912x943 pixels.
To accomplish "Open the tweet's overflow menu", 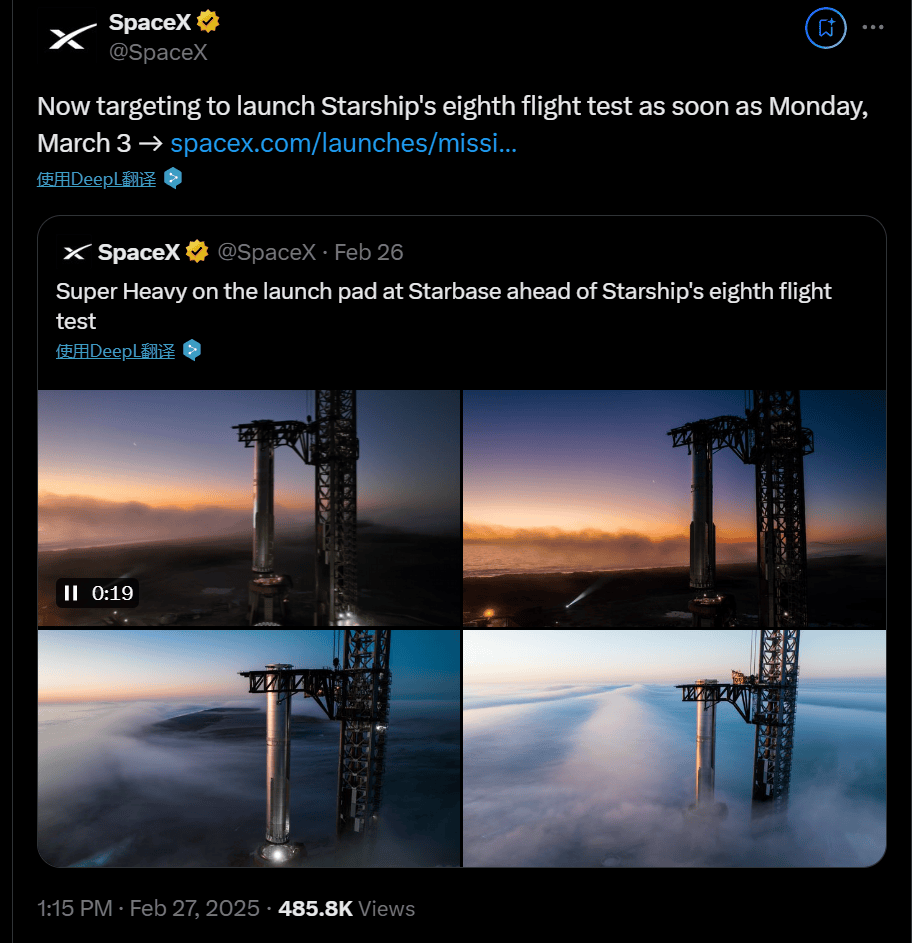I will [x=873, y=28].
